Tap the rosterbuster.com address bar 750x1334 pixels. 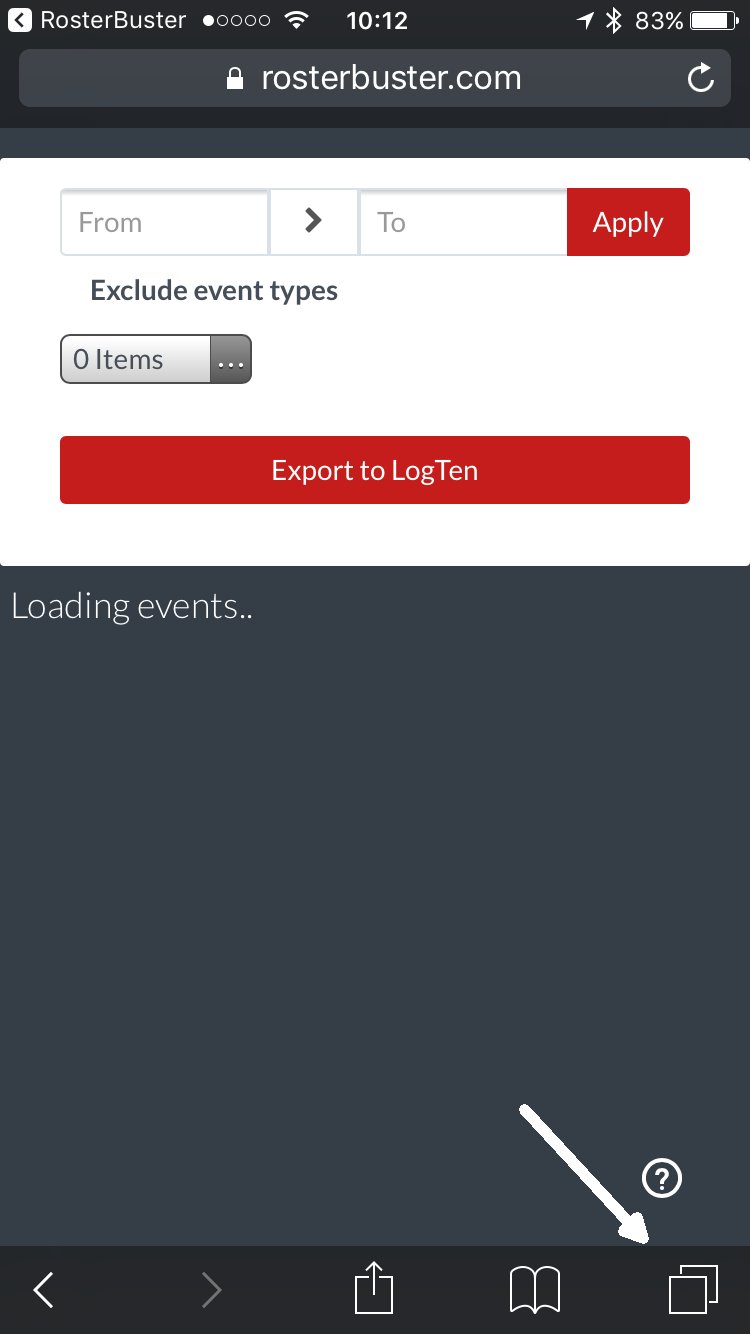pos(375,78)
